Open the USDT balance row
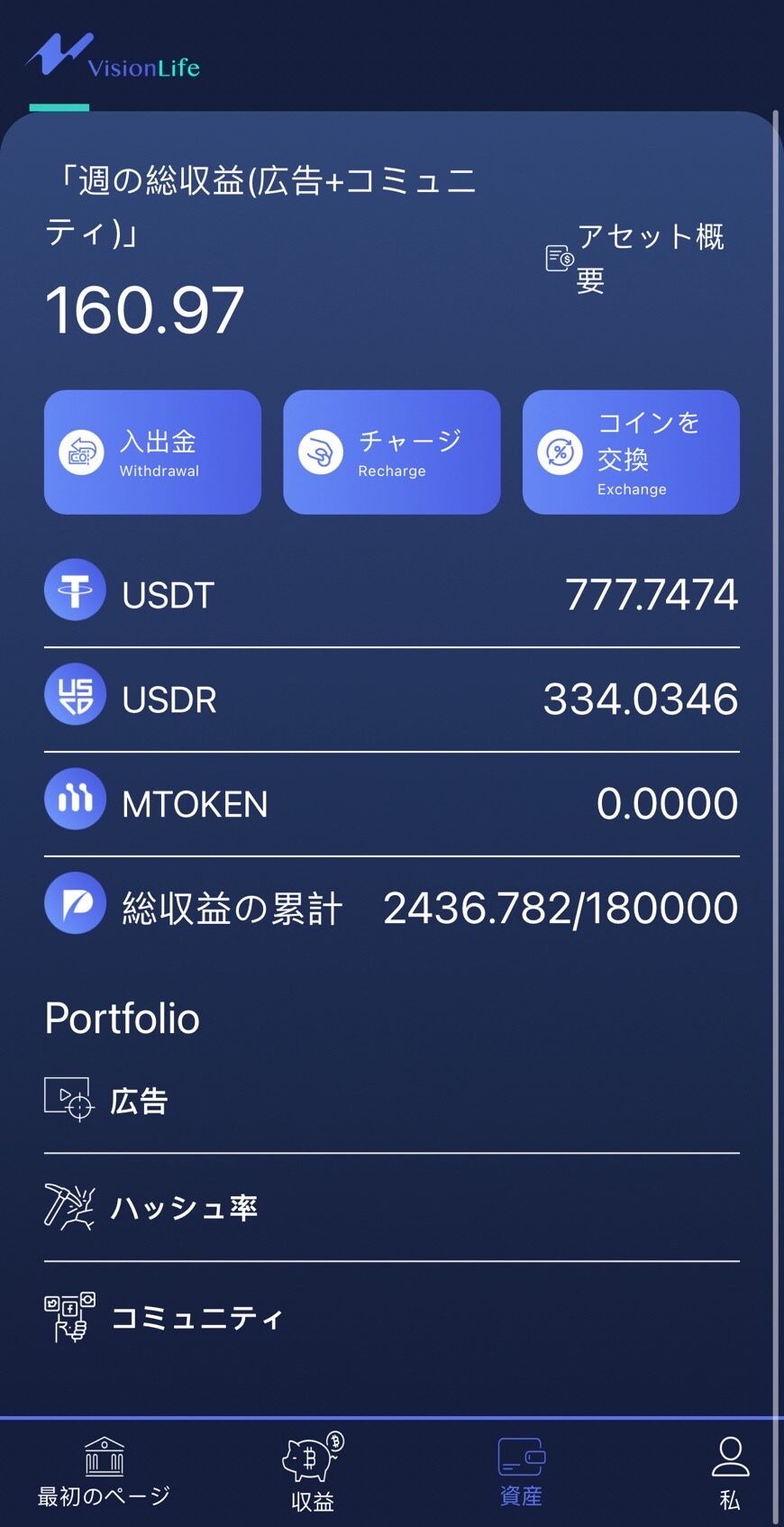The width and height of the screenshot is (784, 1527). [x=392, y=593]
